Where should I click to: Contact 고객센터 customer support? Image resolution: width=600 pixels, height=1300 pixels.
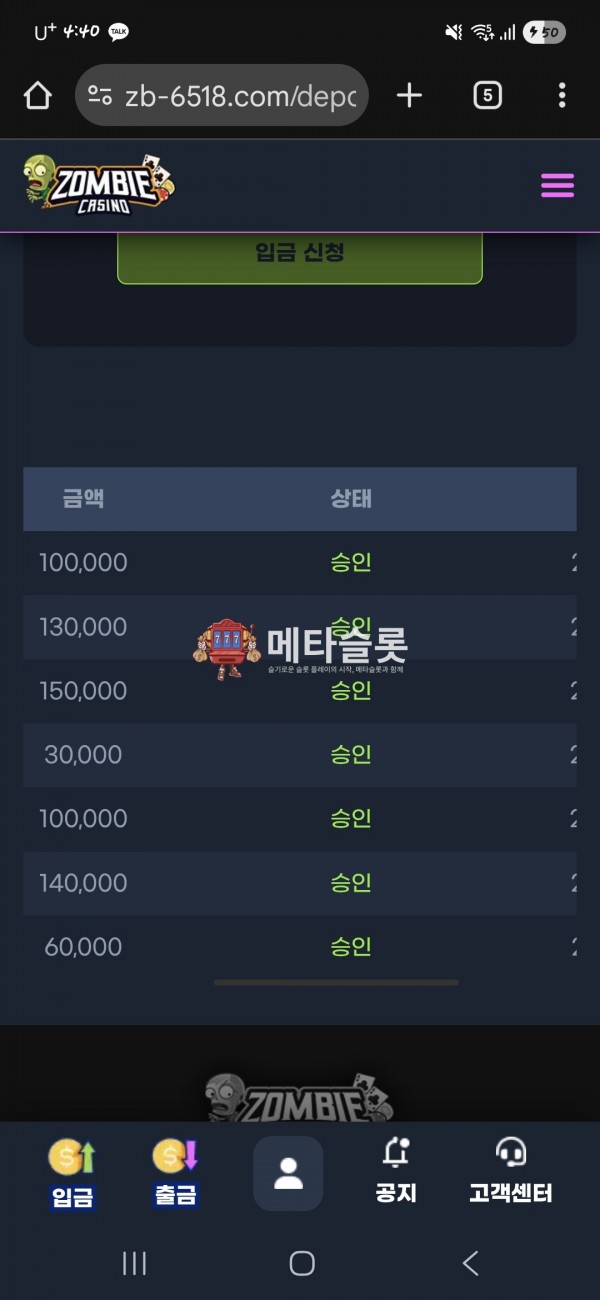click(x=511, y=1173)
